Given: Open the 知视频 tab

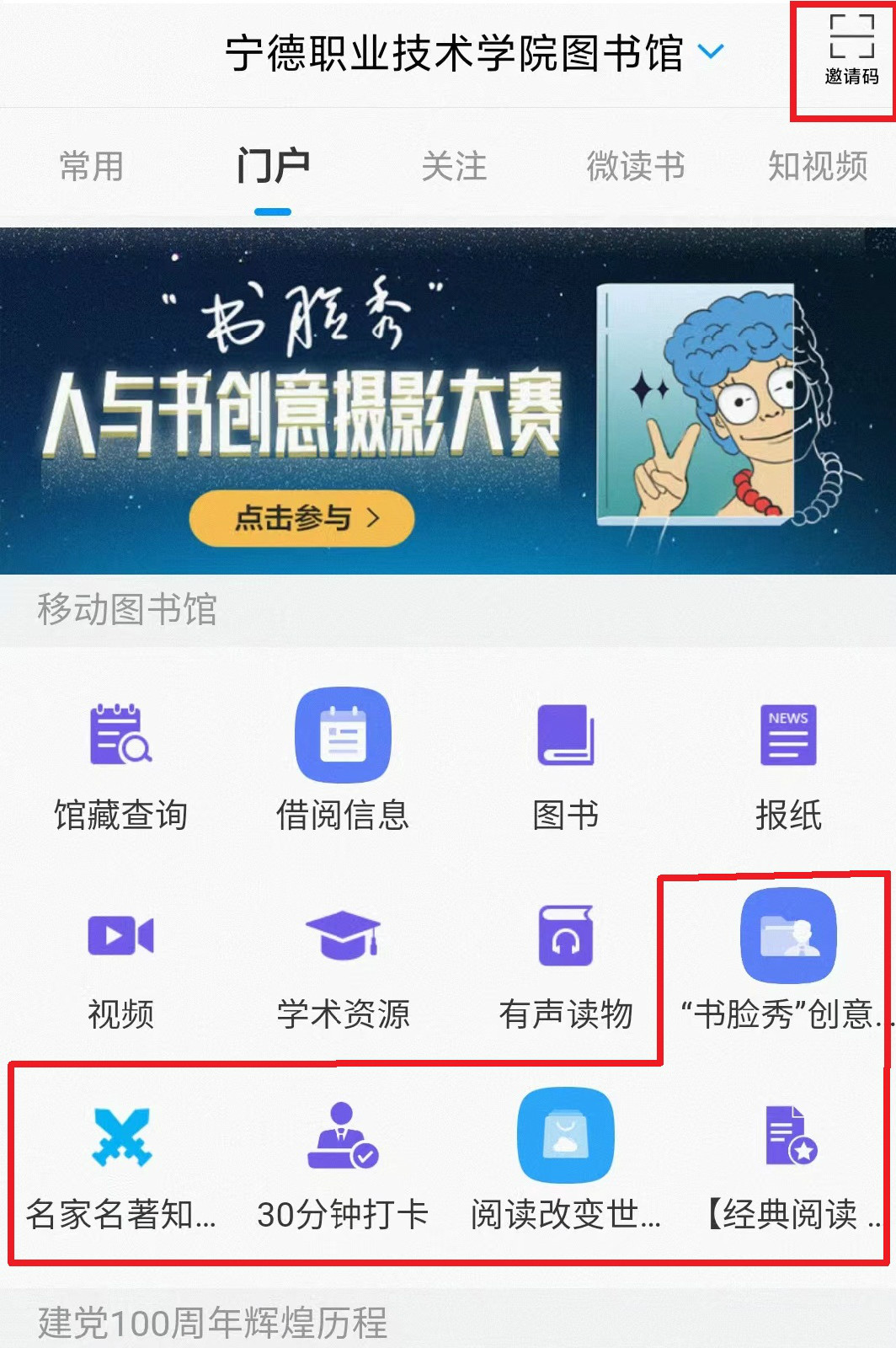Looking at the screenshot, I should click(x=817, y=166).
